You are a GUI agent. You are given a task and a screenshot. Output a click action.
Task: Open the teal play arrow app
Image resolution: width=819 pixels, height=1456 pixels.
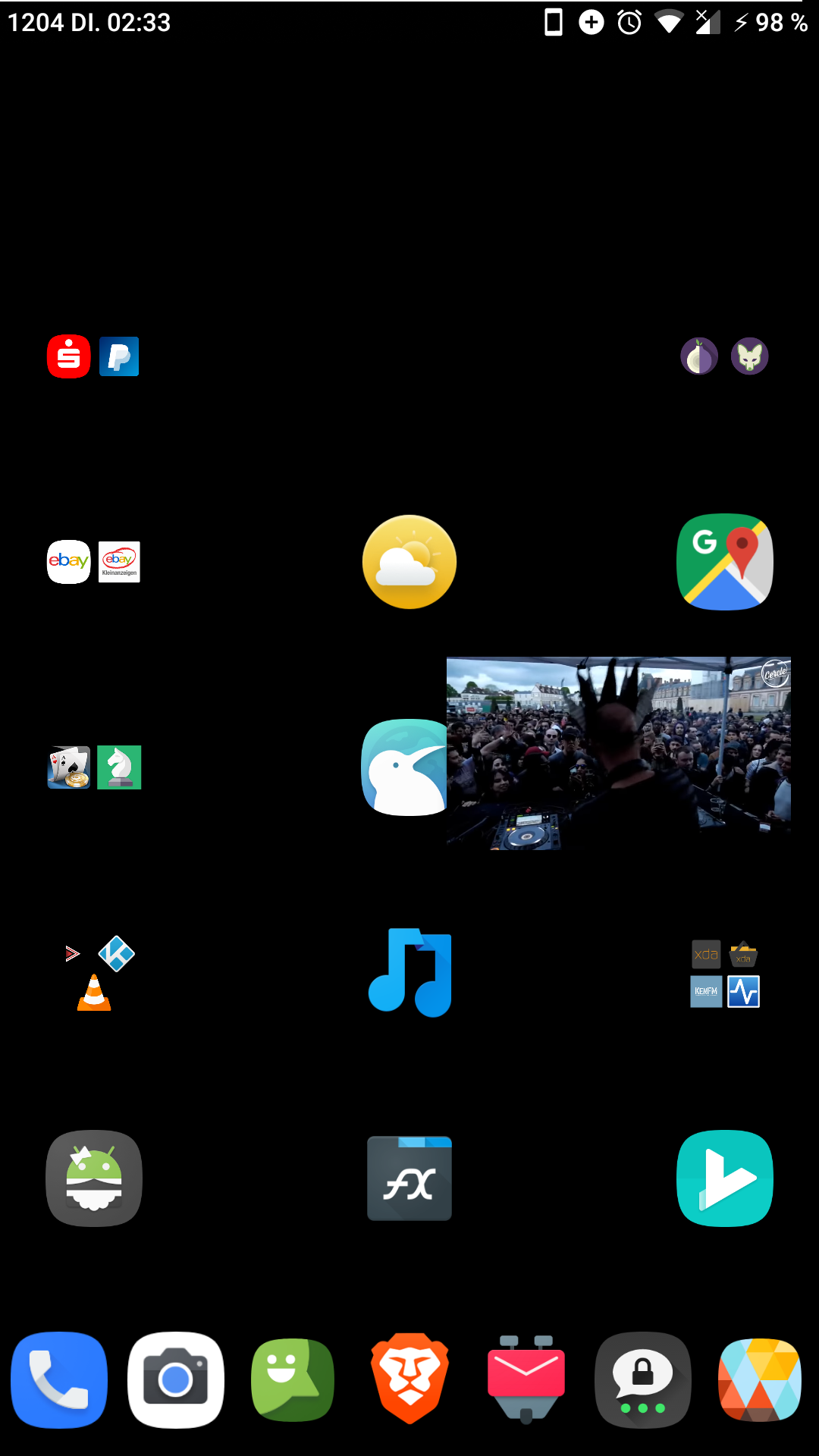724,1178
